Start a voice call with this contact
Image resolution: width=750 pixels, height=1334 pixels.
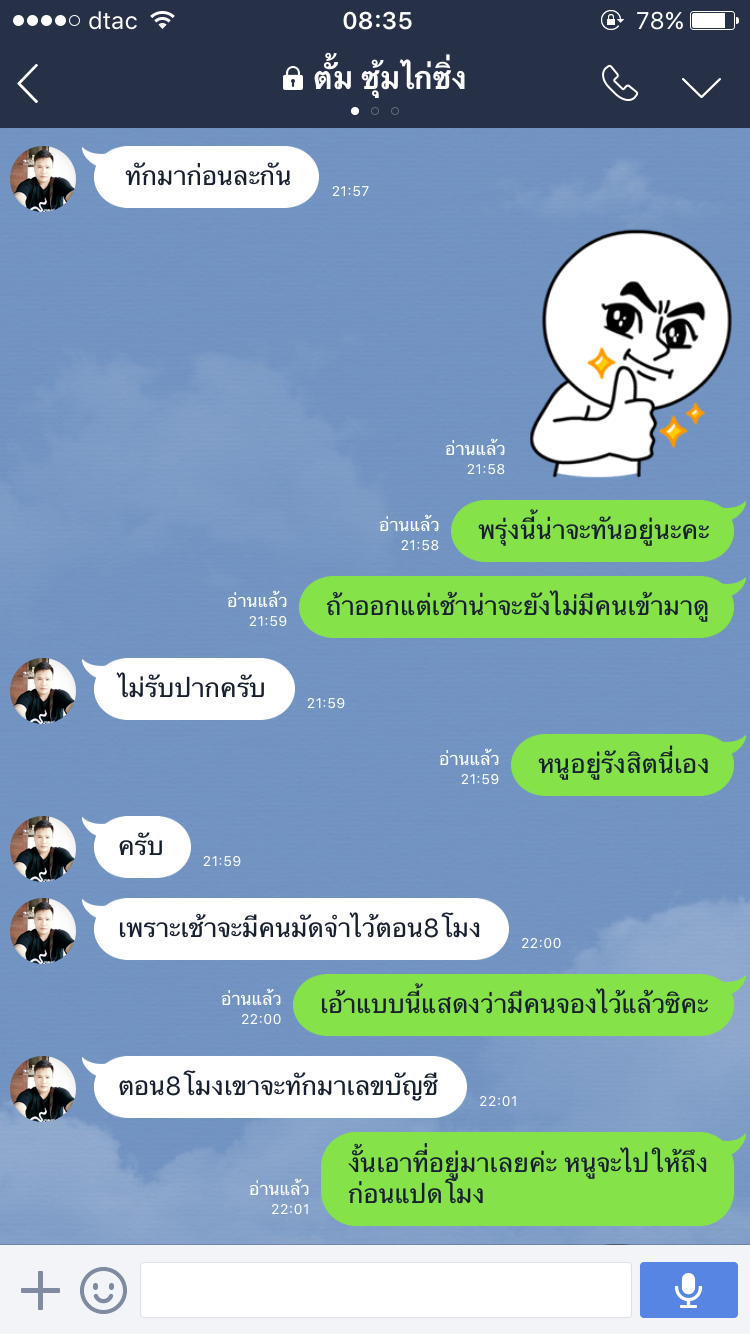(620, 84)
